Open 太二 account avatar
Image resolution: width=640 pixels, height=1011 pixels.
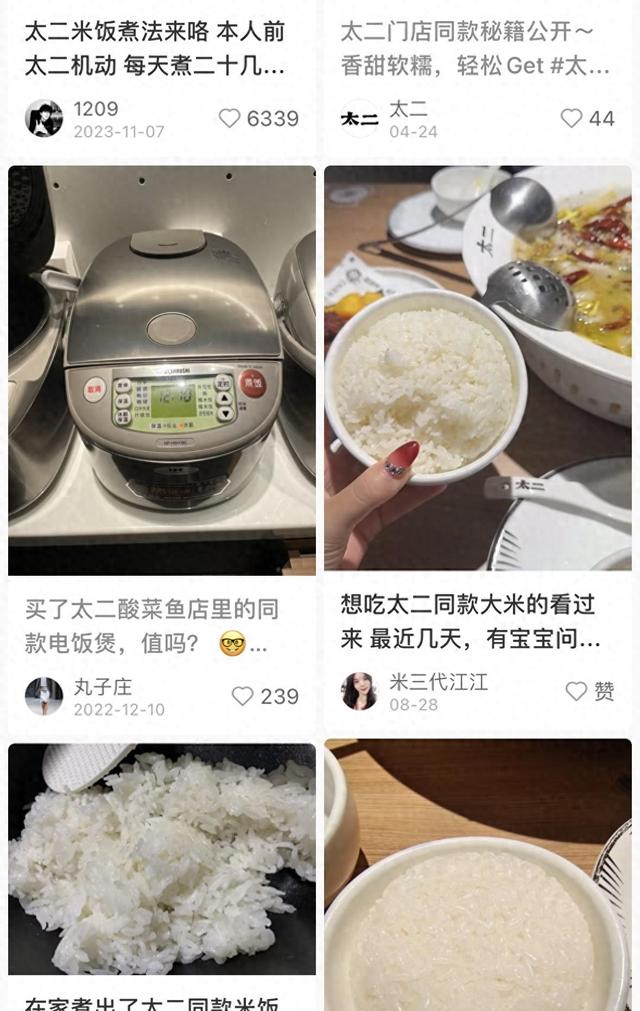coord(360,119)
